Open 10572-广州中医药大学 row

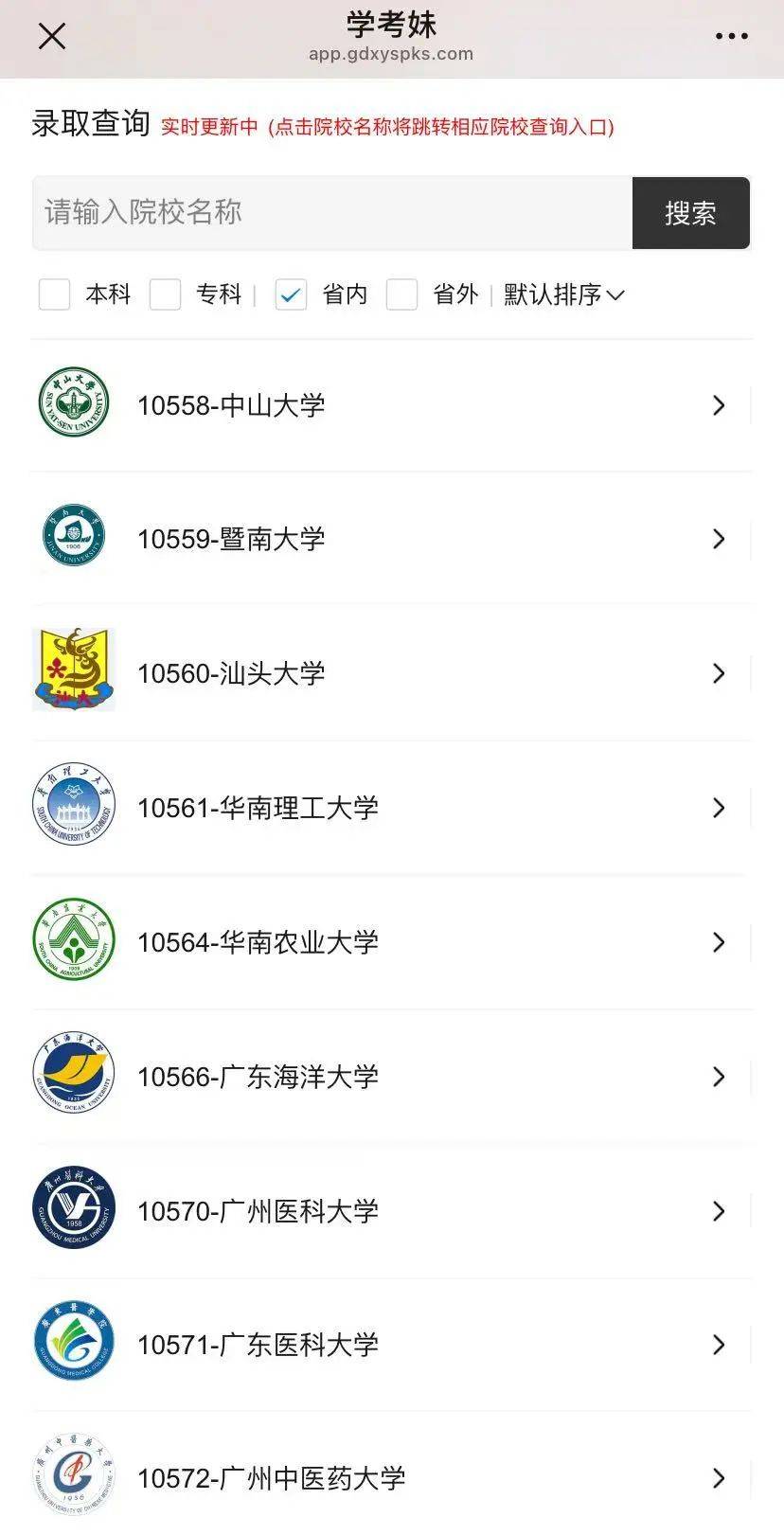(x=391, y=1478)
